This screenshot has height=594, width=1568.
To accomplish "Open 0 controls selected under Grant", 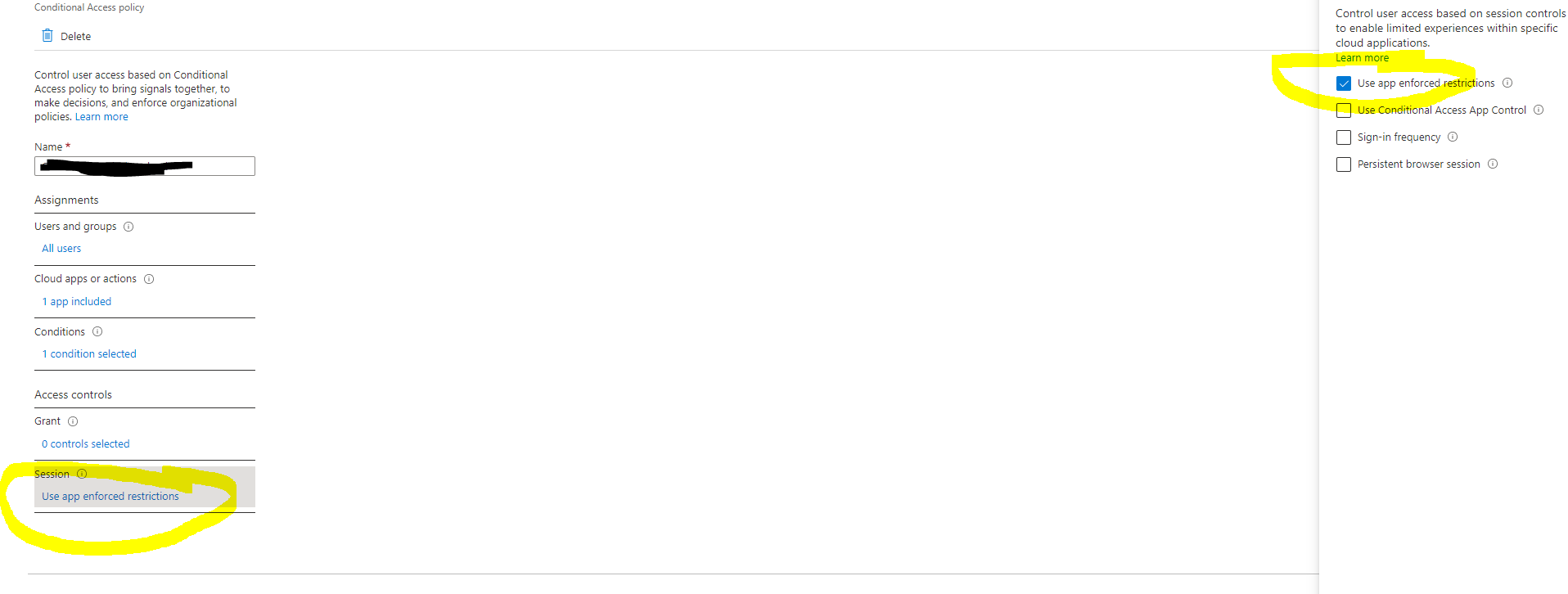I will [x=86, y=444].
